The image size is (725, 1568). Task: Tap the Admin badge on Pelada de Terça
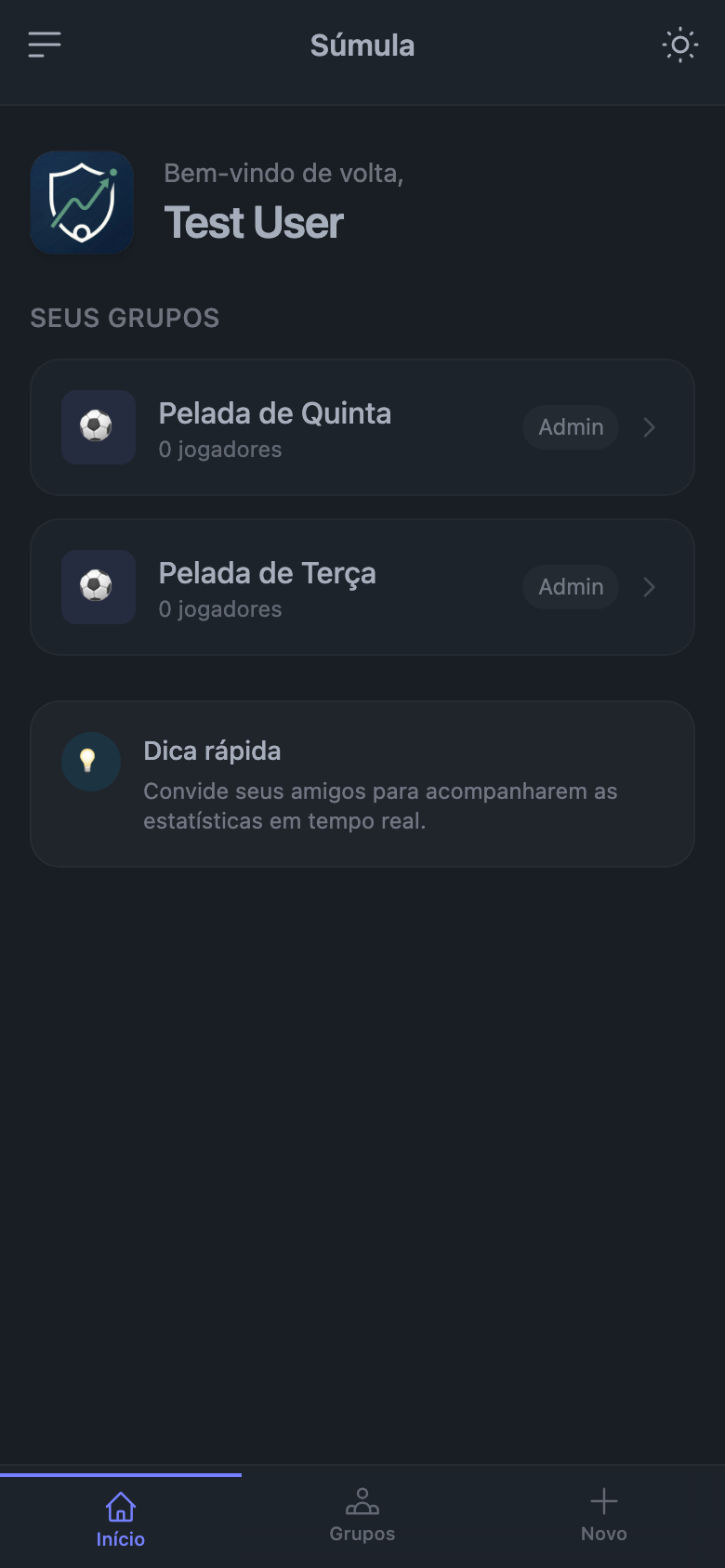tap(570, 587)
